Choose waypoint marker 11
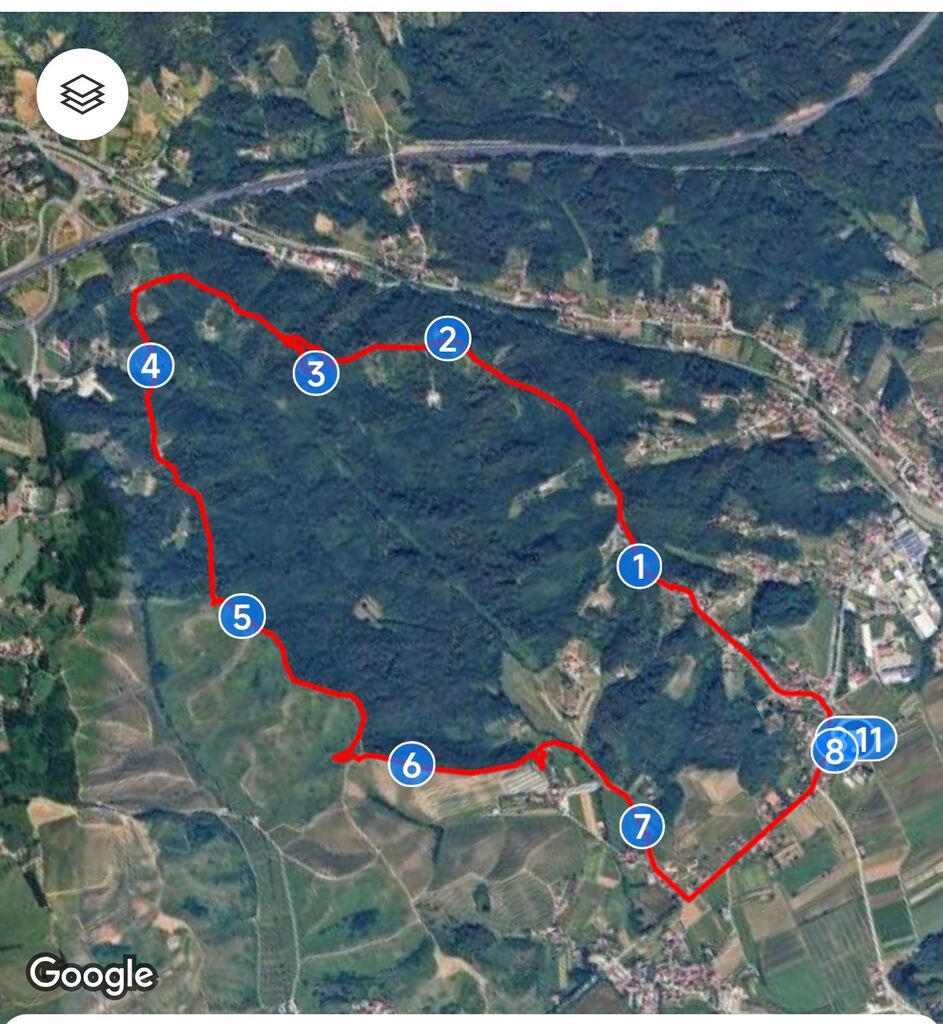Viewport: 943px width, 1024px height. point(875,740)
